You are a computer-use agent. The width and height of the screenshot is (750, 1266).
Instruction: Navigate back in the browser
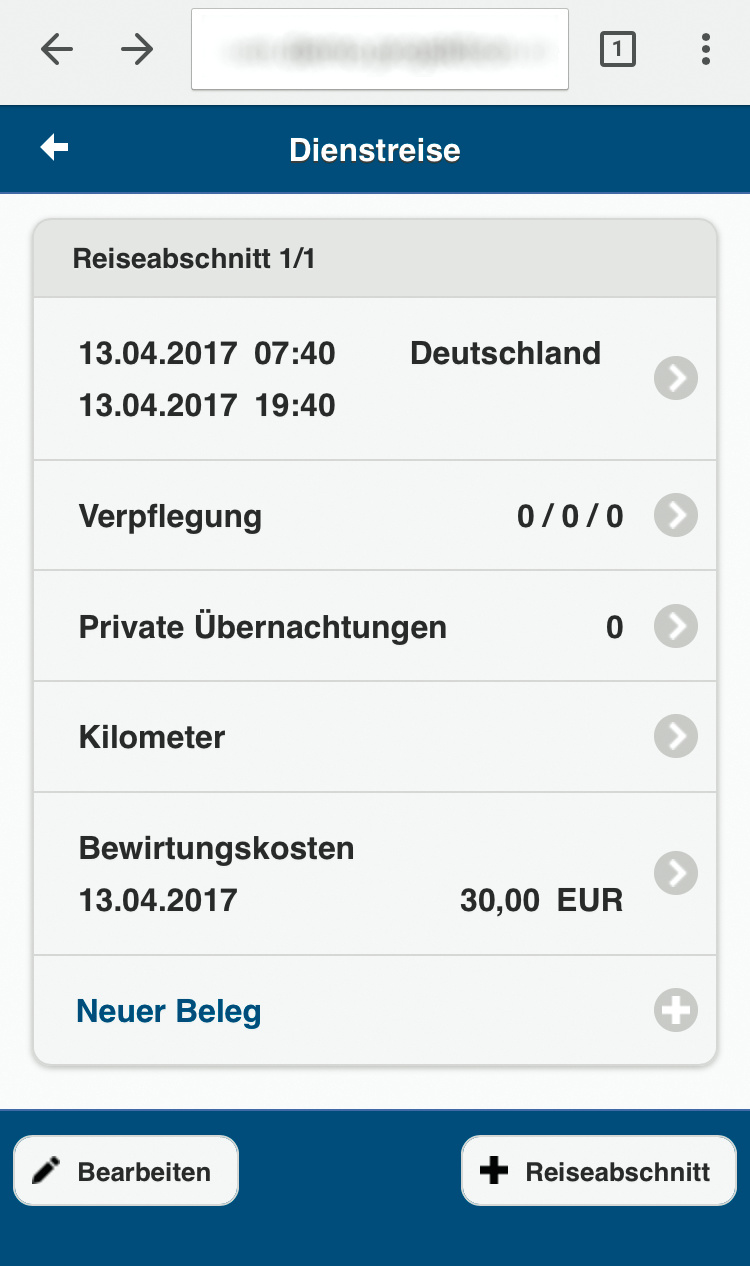pos(57,49)
